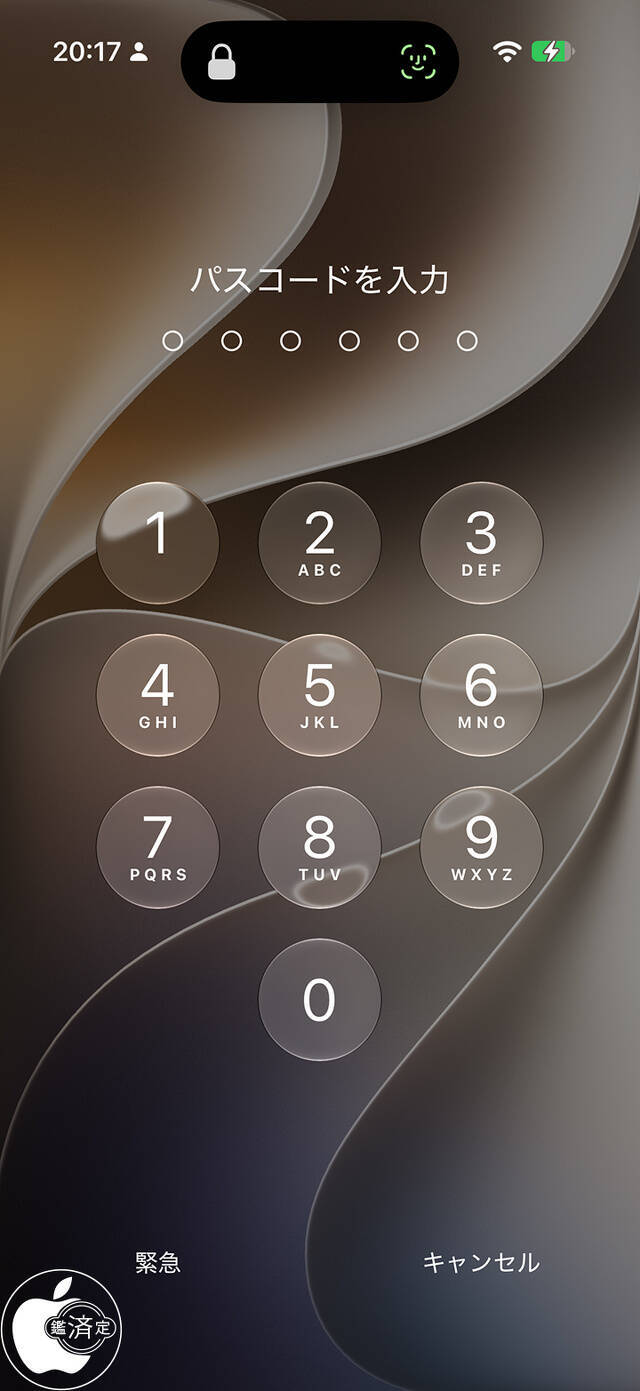Tap the 2 ABC key

[x=319, y=543]
